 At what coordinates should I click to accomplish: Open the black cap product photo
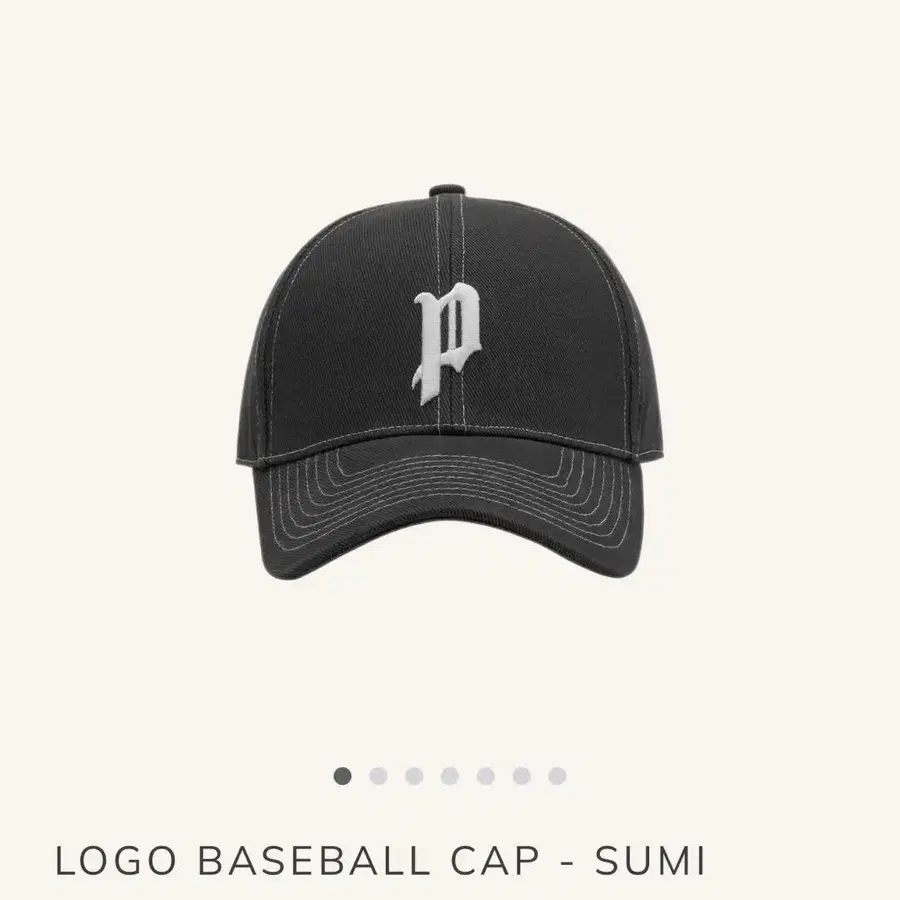tap(449, 382)
